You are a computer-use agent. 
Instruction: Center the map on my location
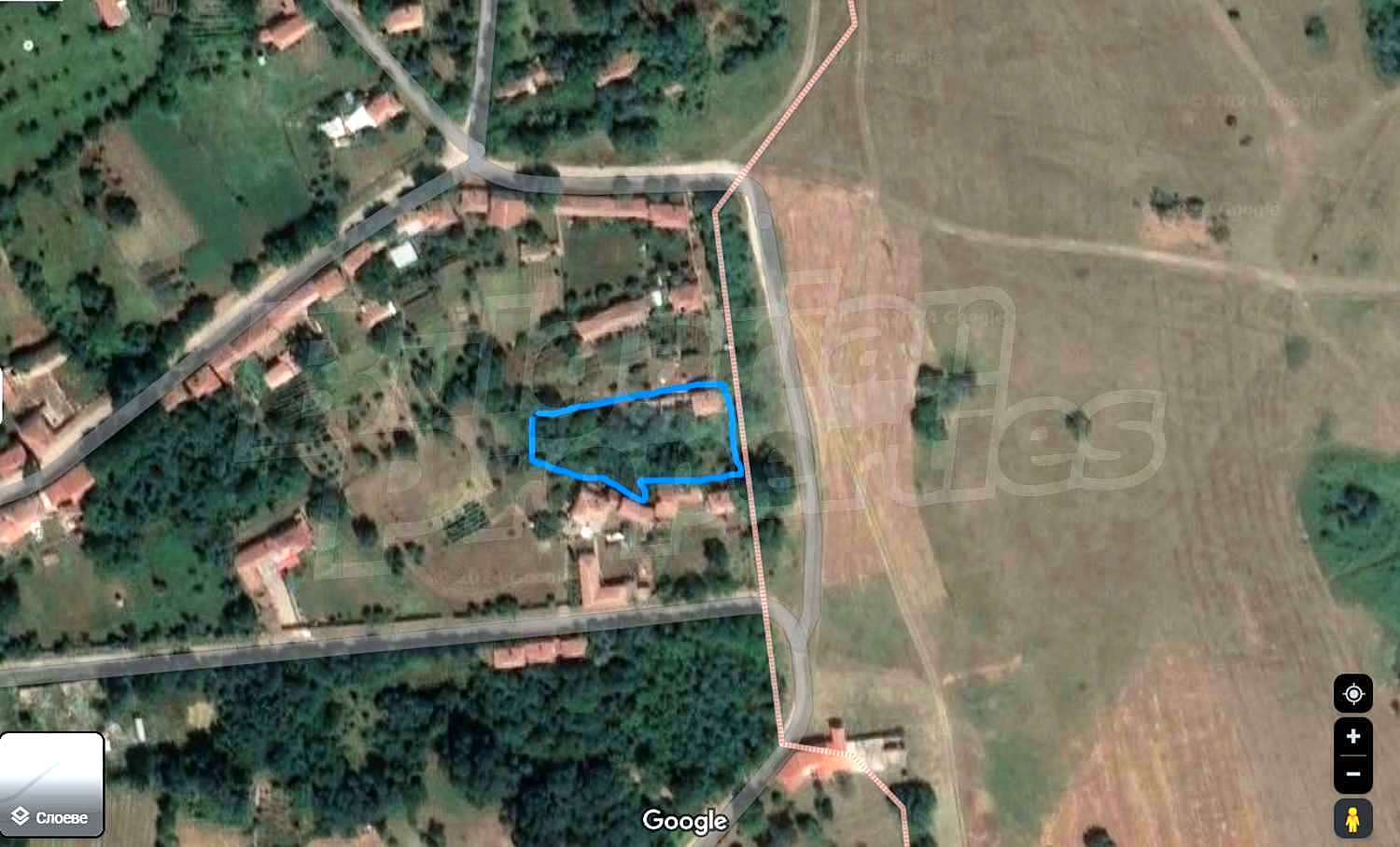point(1353,694)
